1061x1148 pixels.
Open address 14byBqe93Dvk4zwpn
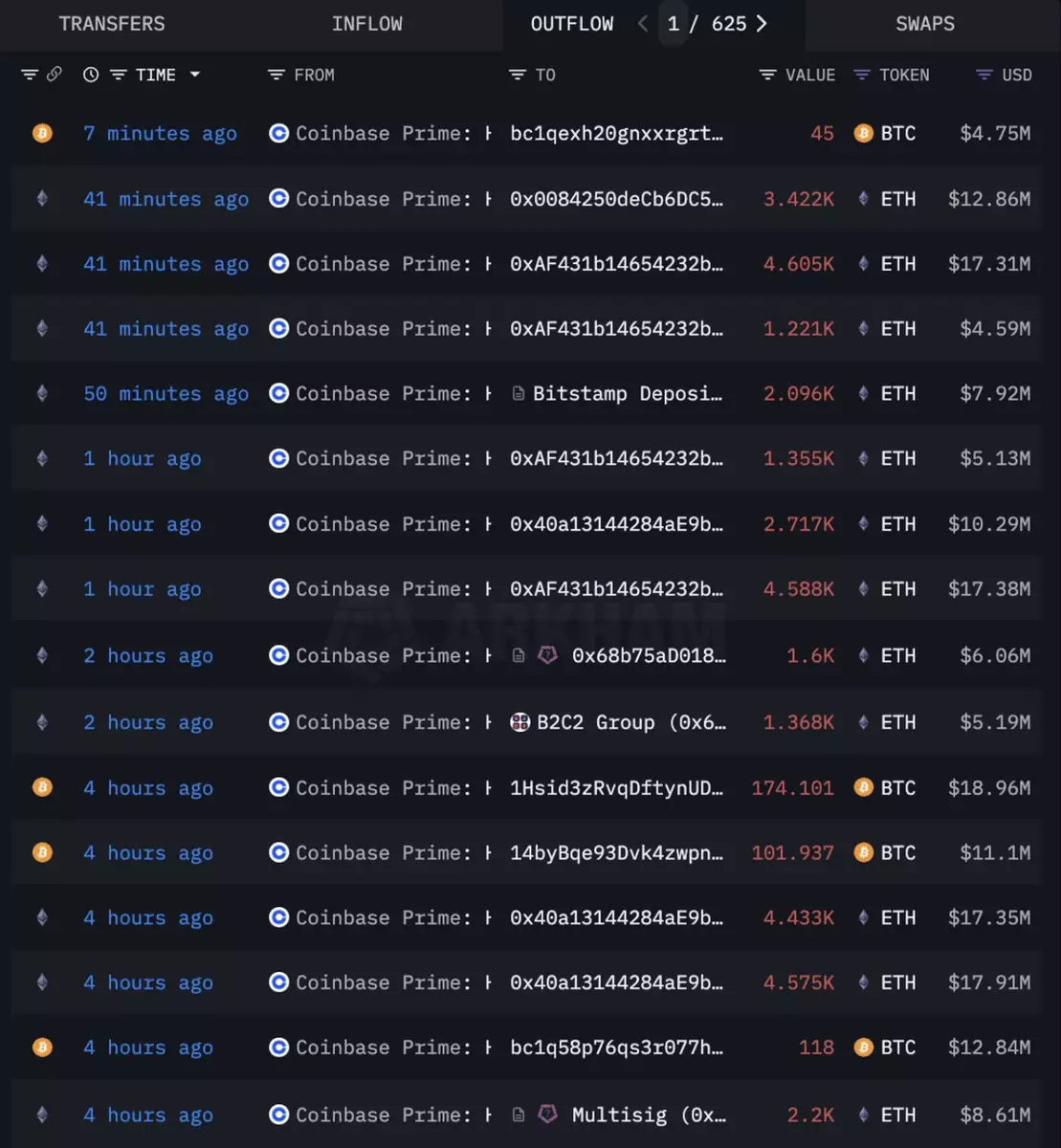click(x=616, y=853)
